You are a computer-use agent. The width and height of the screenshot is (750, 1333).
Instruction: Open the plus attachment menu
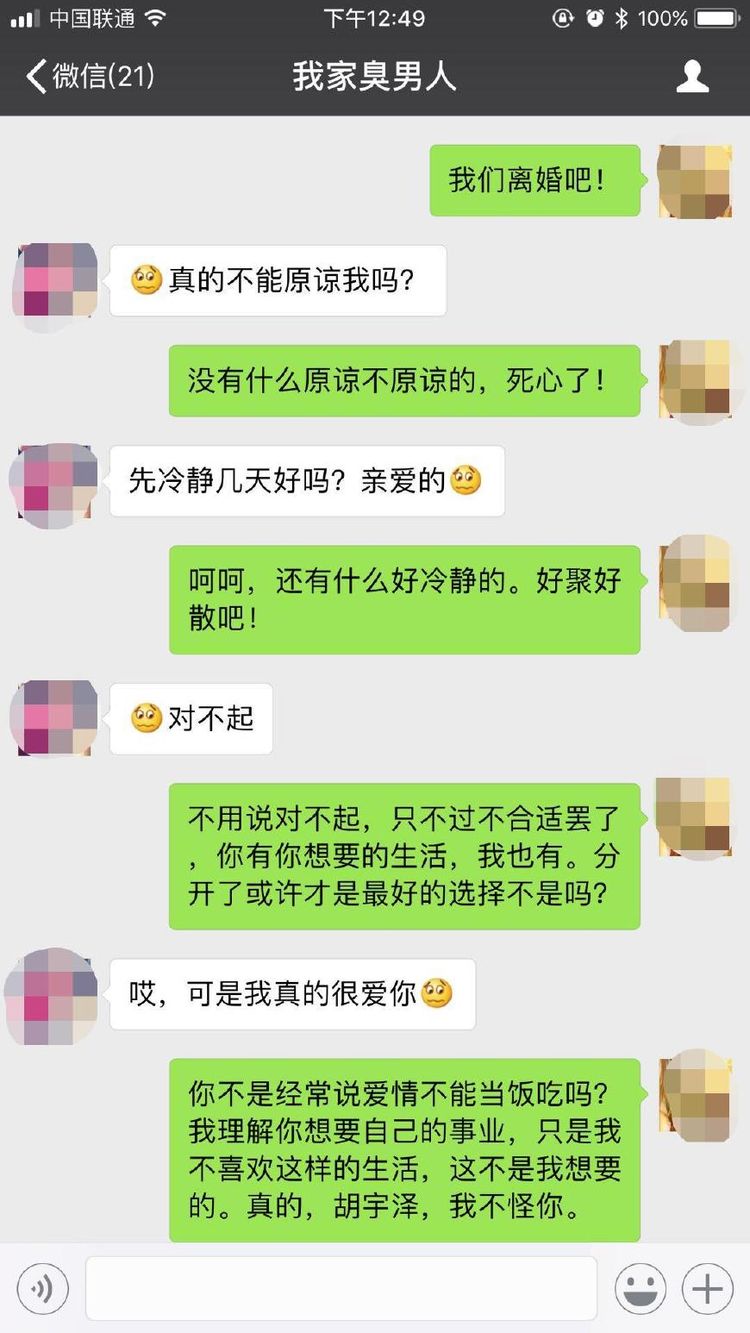tap(707, 1288)
